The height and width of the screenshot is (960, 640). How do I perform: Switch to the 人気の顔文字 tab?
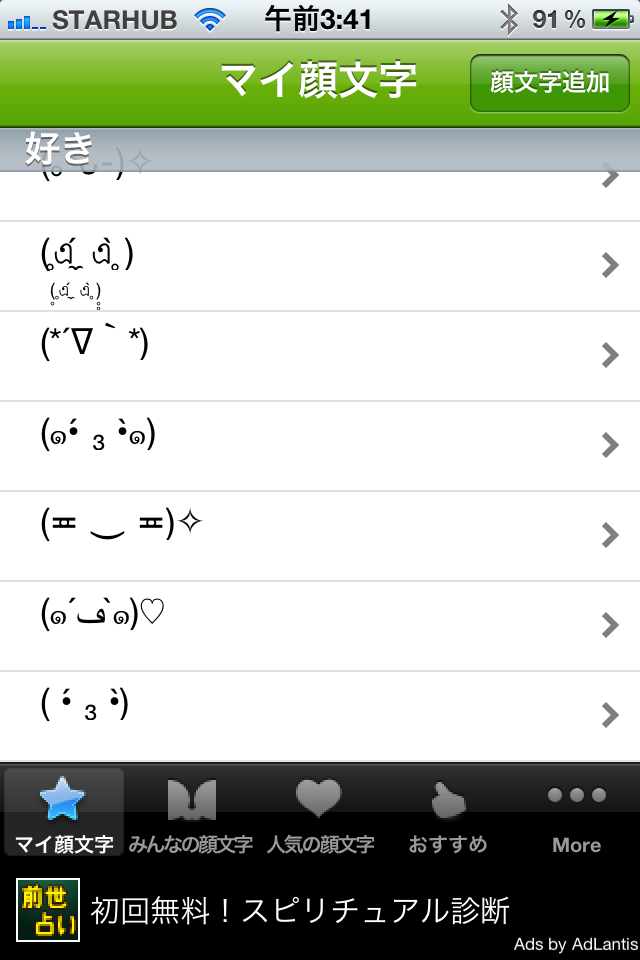(x=320, y=814)
